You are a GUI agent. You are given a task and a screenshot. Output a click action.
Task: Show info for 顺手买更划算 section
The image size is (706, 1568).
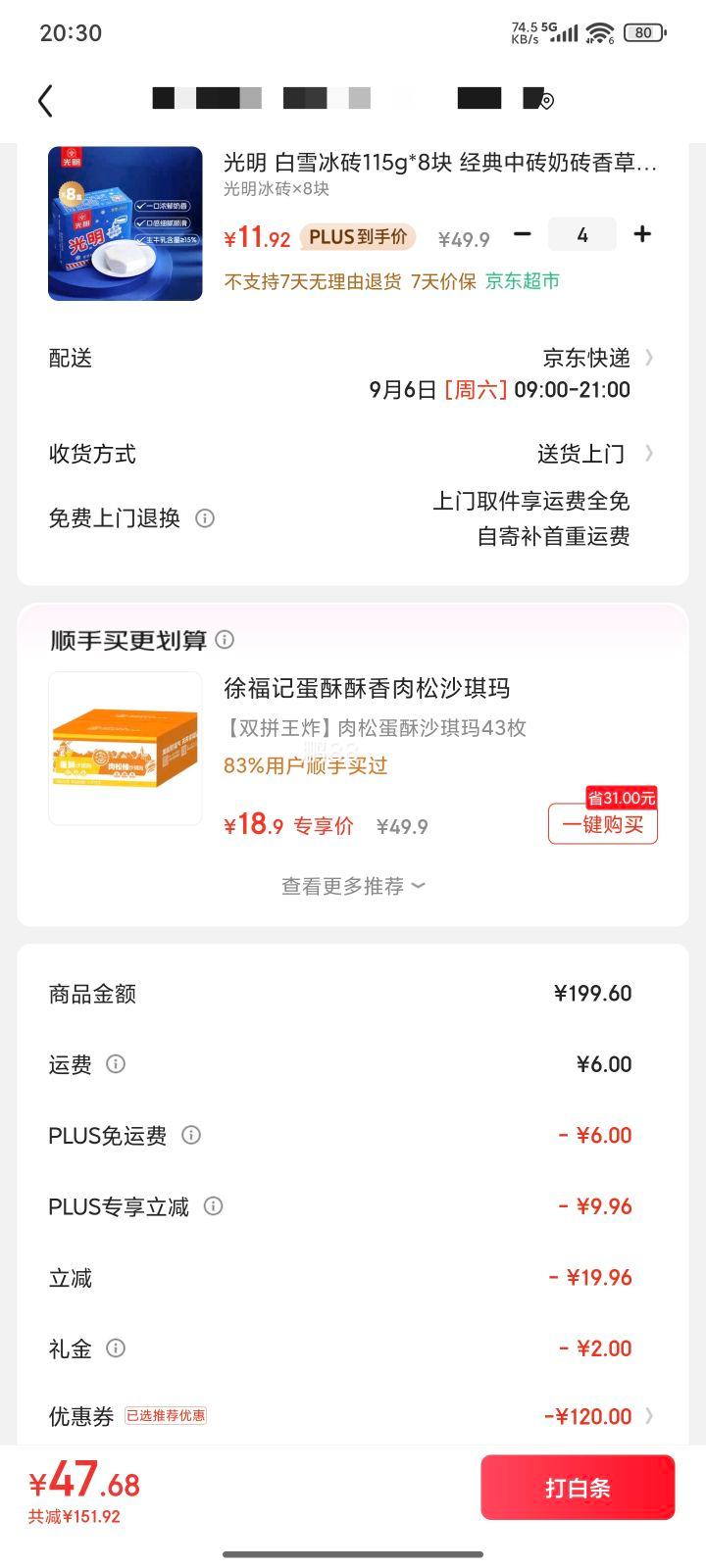(x=225, y=640)
